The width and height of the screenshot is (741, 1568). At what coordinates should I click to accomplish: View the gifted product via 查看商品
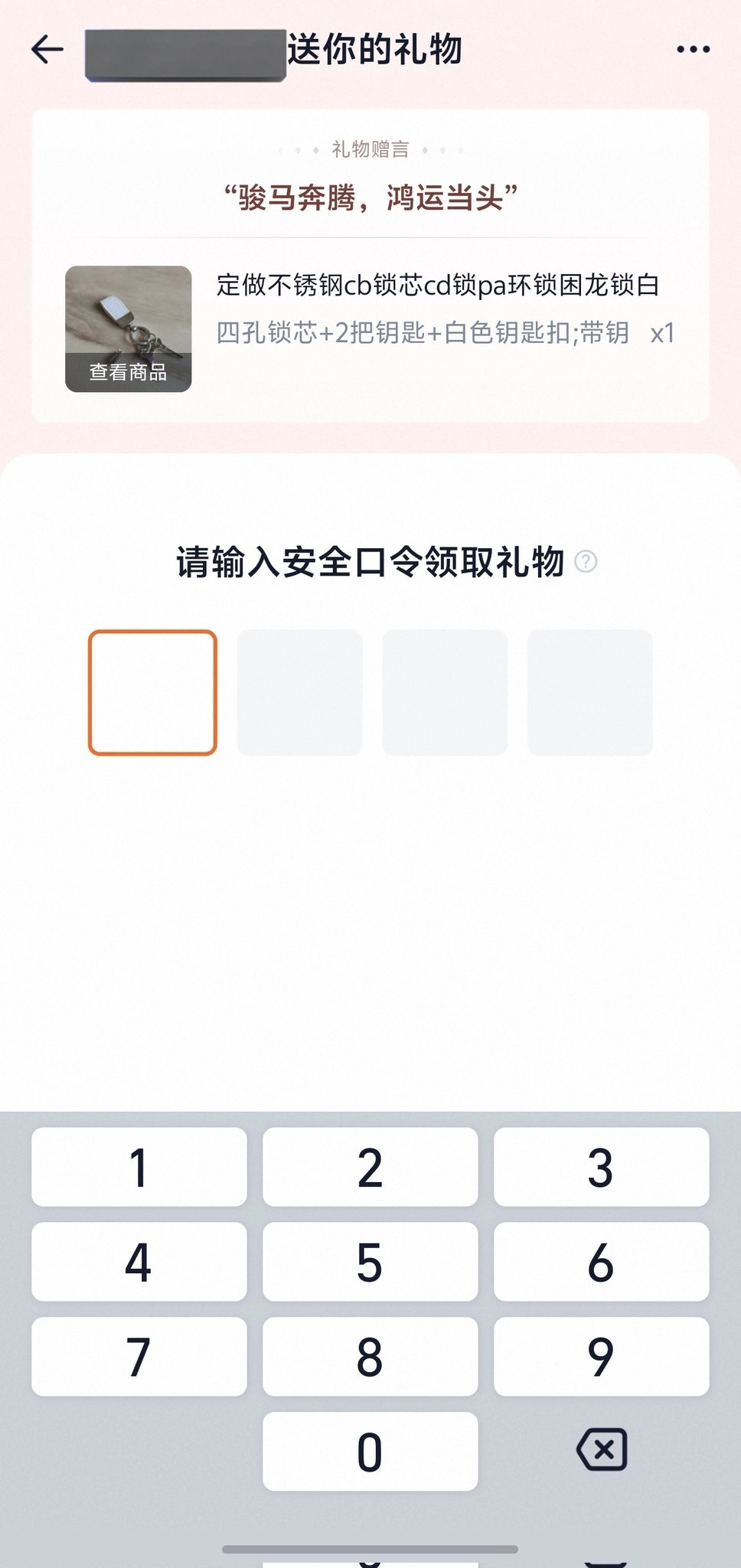(x=128, y=372)
